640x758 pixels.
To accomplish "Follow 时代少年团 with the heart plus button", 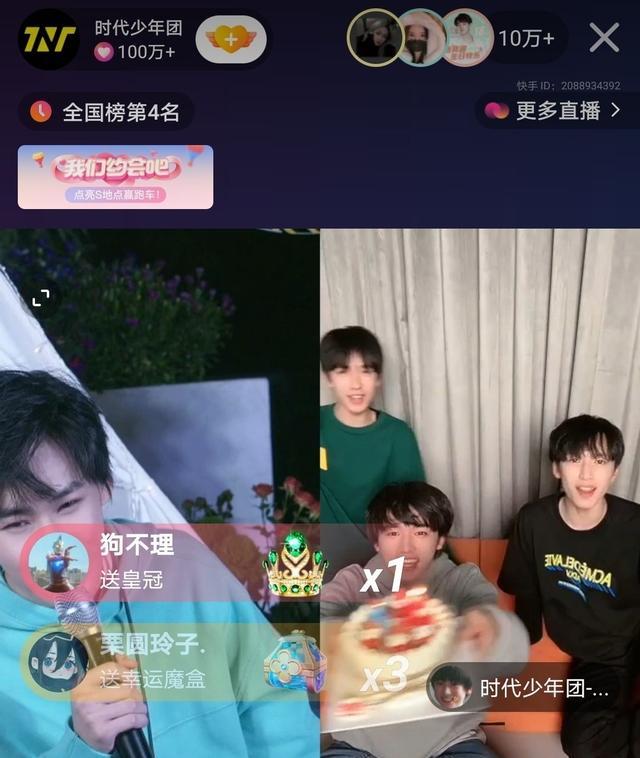I will click(231, 40).
